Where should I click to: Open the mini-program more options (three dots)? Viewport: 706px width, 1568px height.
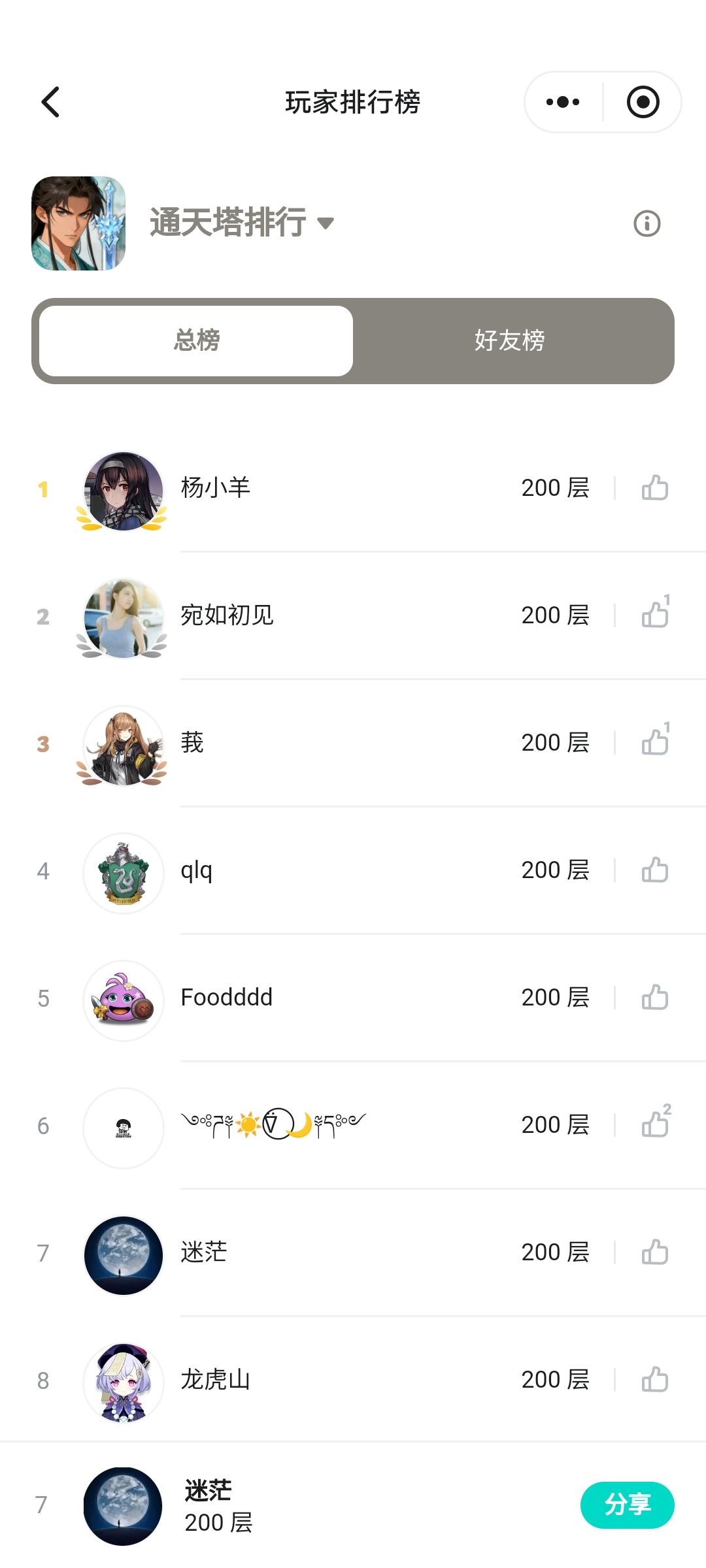point(561,102)
